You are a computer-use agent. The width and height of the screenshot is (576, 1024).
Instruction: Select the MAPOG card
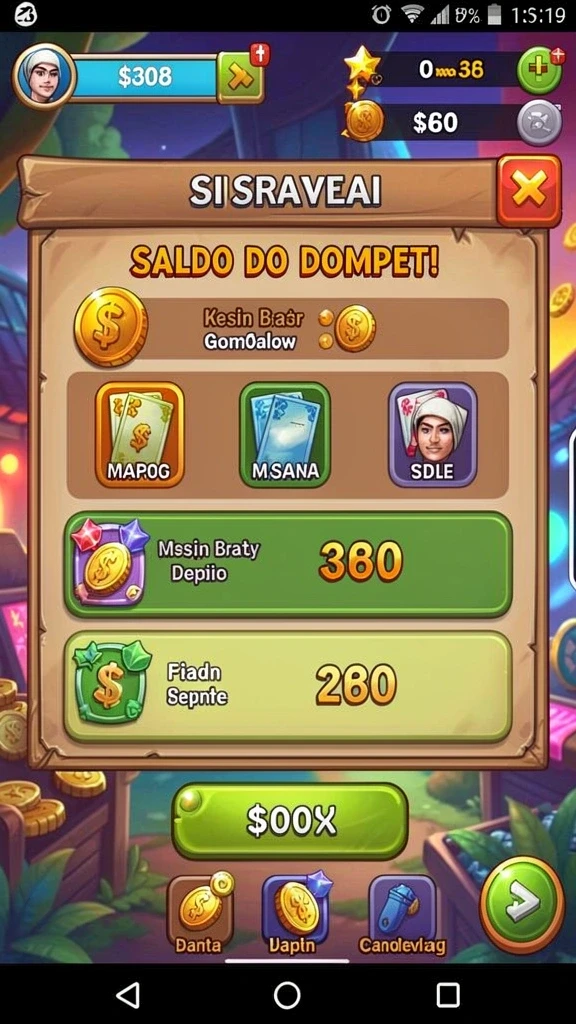coord(140,435)
